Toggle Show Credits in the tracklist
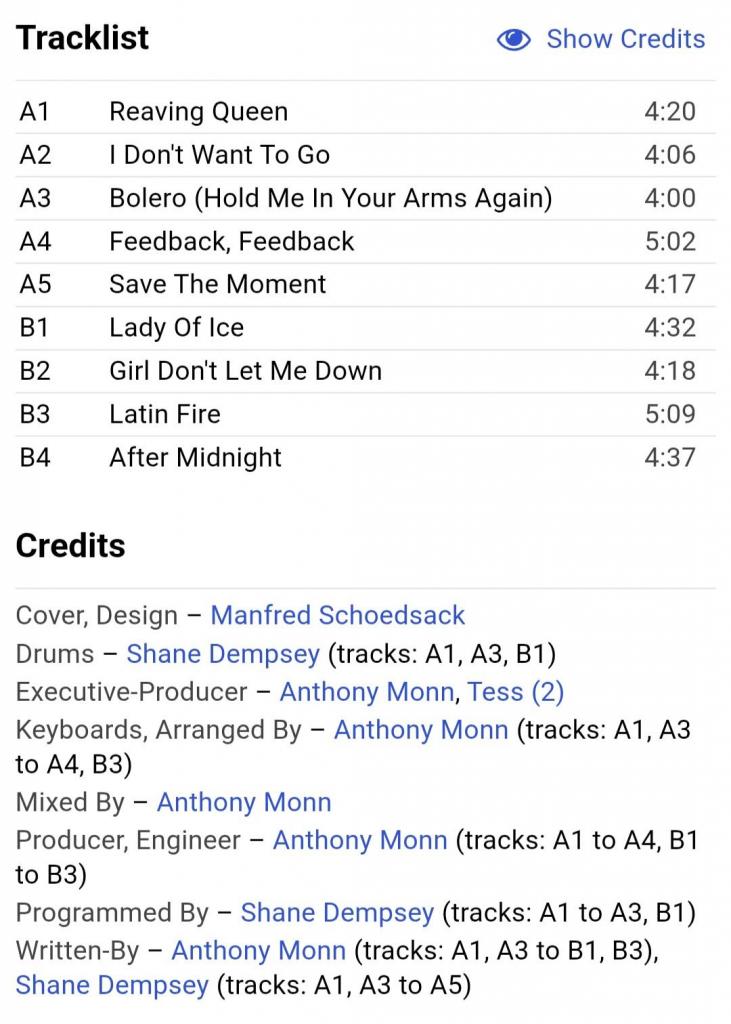731x1024 pixels. [x=602, y=40]
